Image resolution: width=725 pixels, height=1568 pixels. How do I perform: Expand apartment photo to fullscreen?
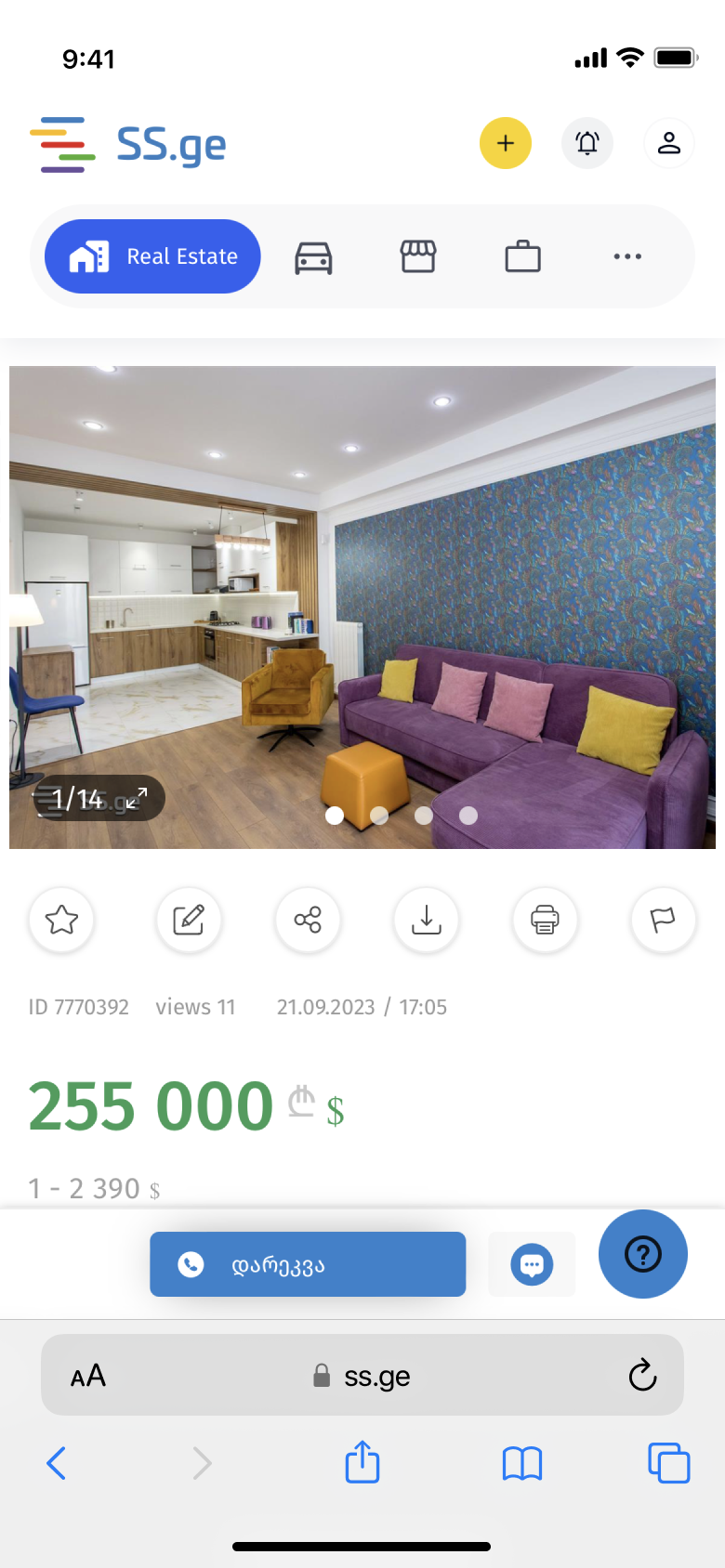coord(136,798)
